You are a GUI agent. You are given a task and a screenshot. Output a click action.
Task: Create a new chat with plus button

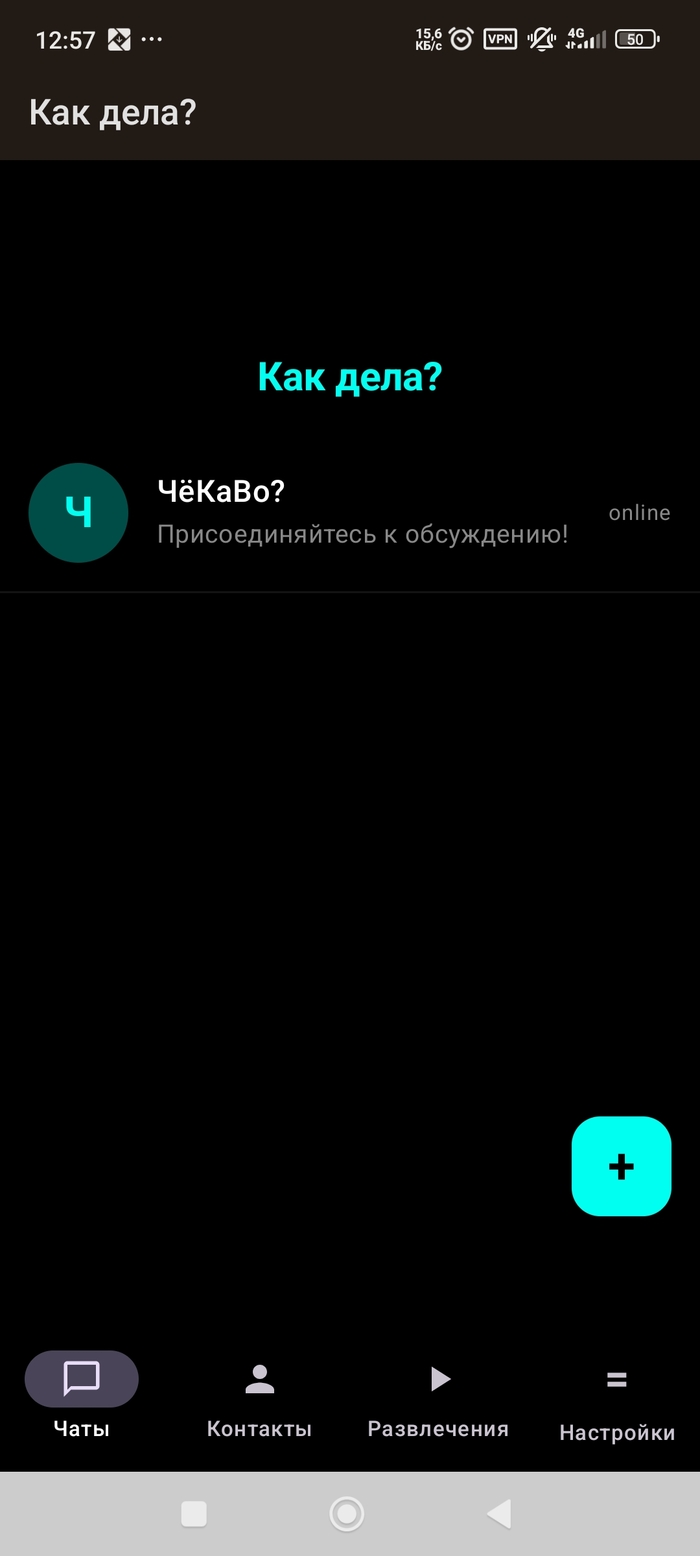point(621,1166)
